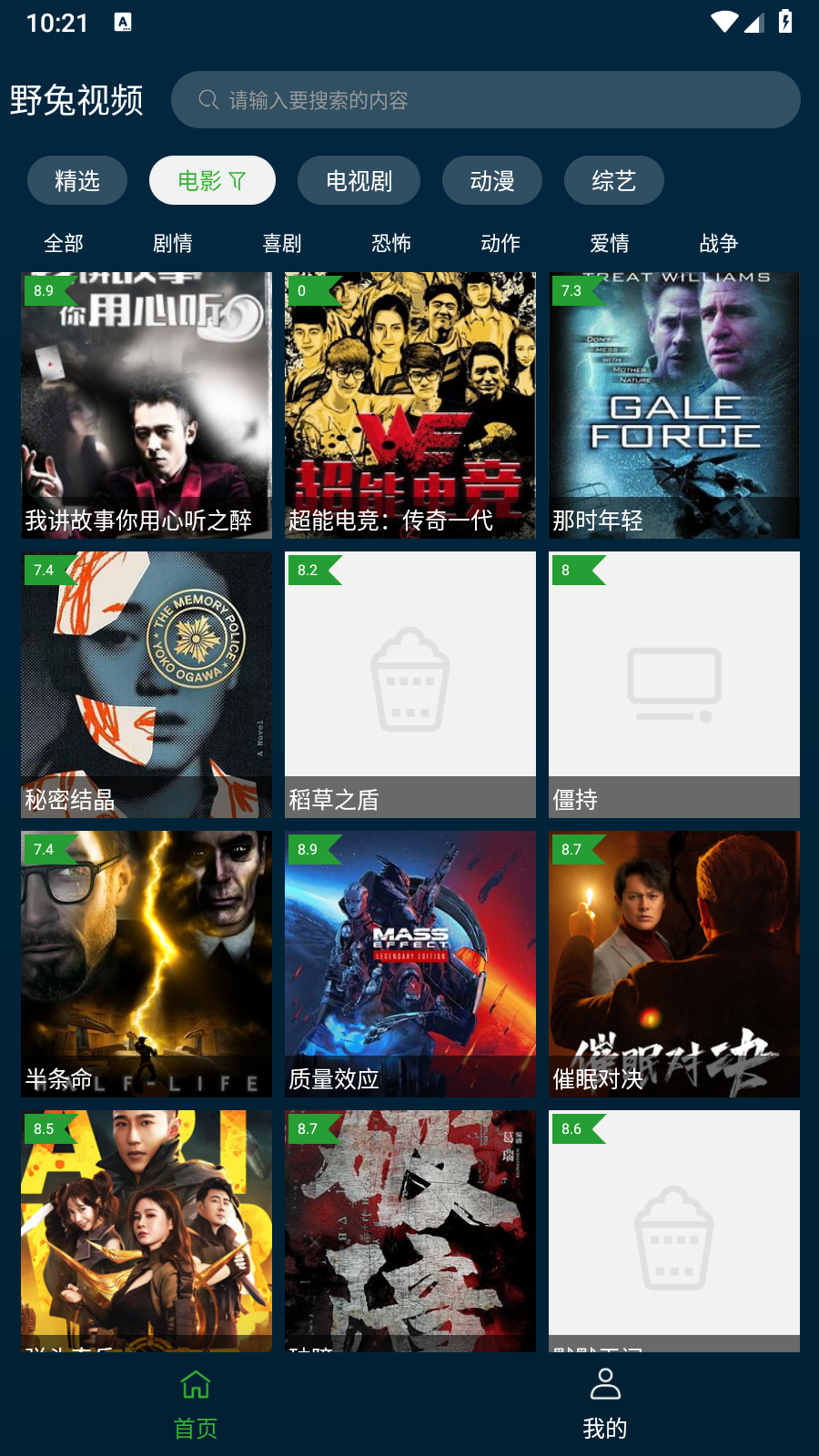Filter movies by 战争 genre
Screen dimensions: 819x1456
click(719, 243)
